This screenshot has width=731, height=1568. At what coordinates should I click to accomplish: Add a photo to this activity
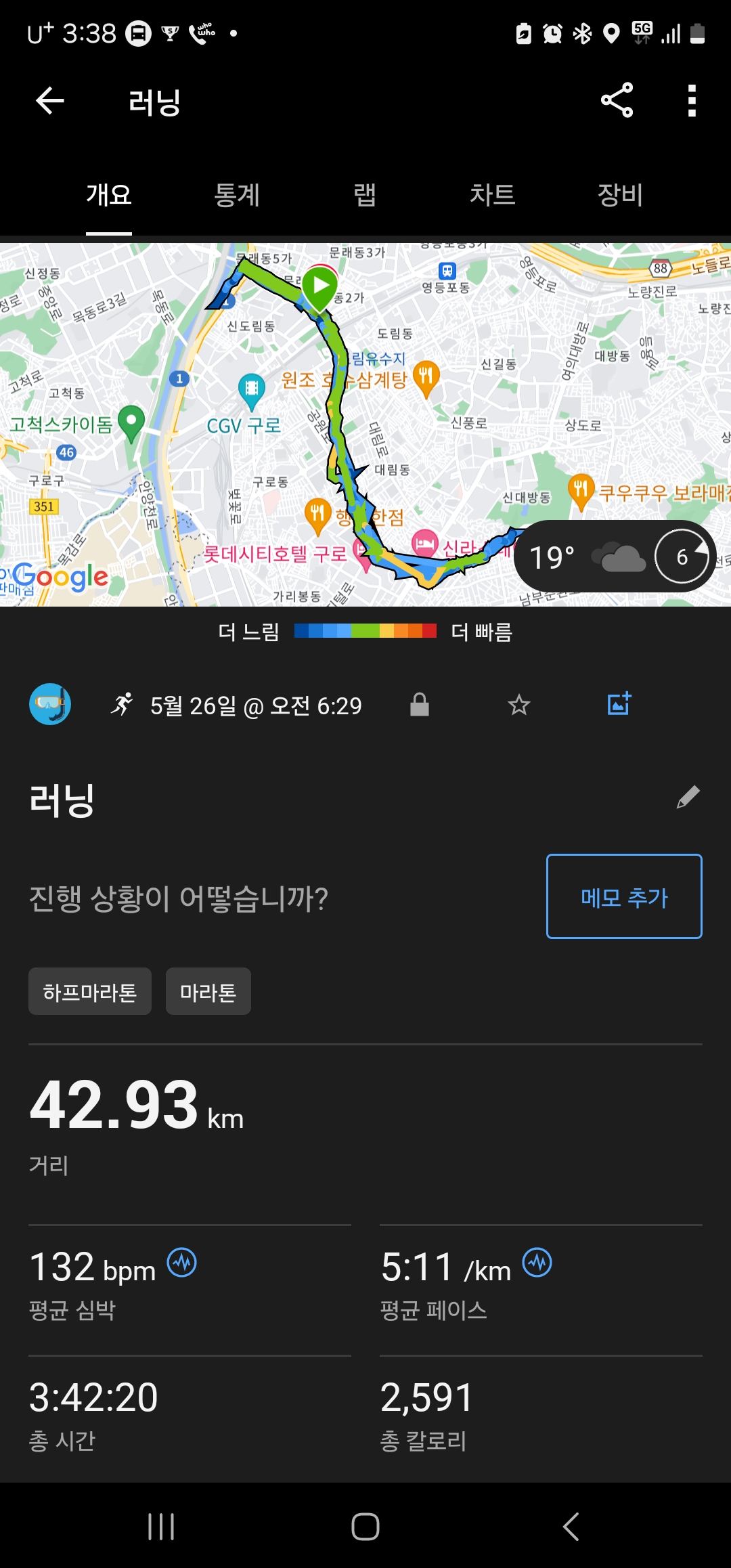pyautogui.click(x=619, y=704)
